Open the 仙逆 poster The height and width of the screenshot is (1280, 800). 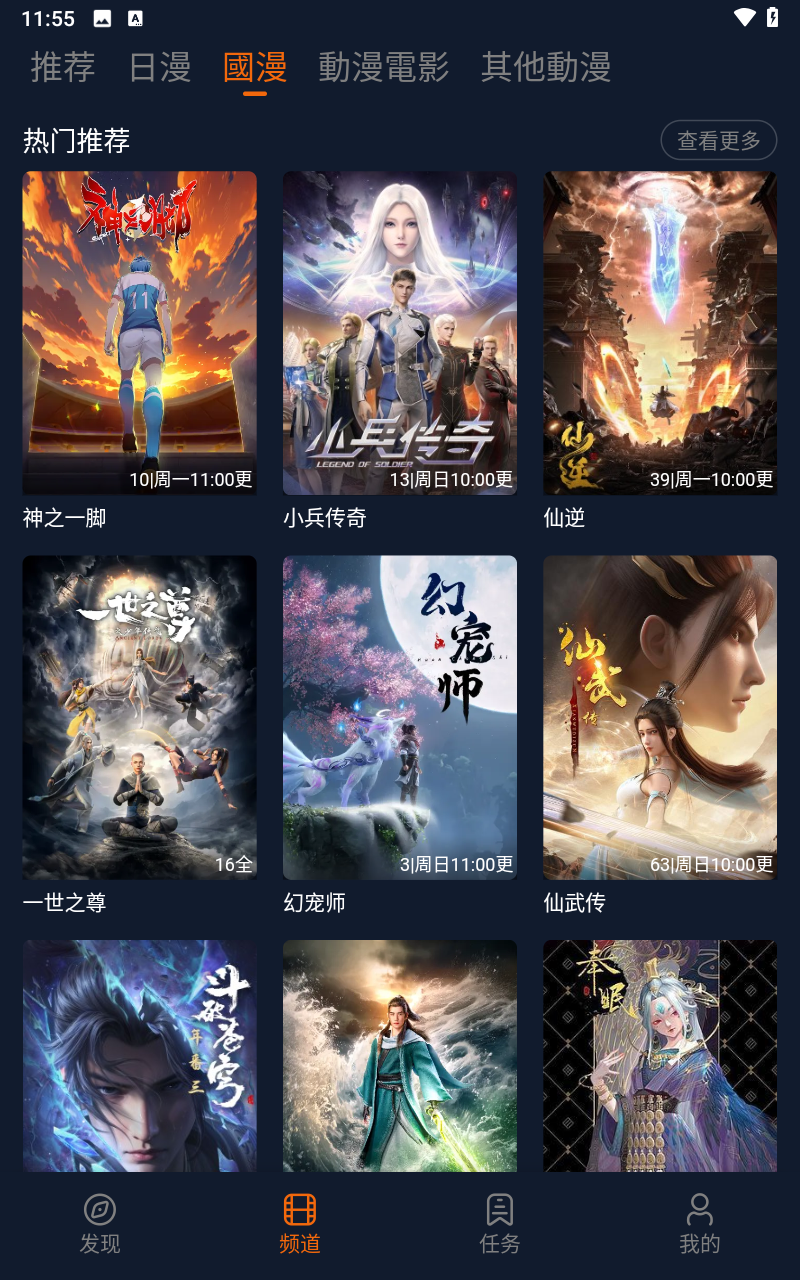point(660,332)
